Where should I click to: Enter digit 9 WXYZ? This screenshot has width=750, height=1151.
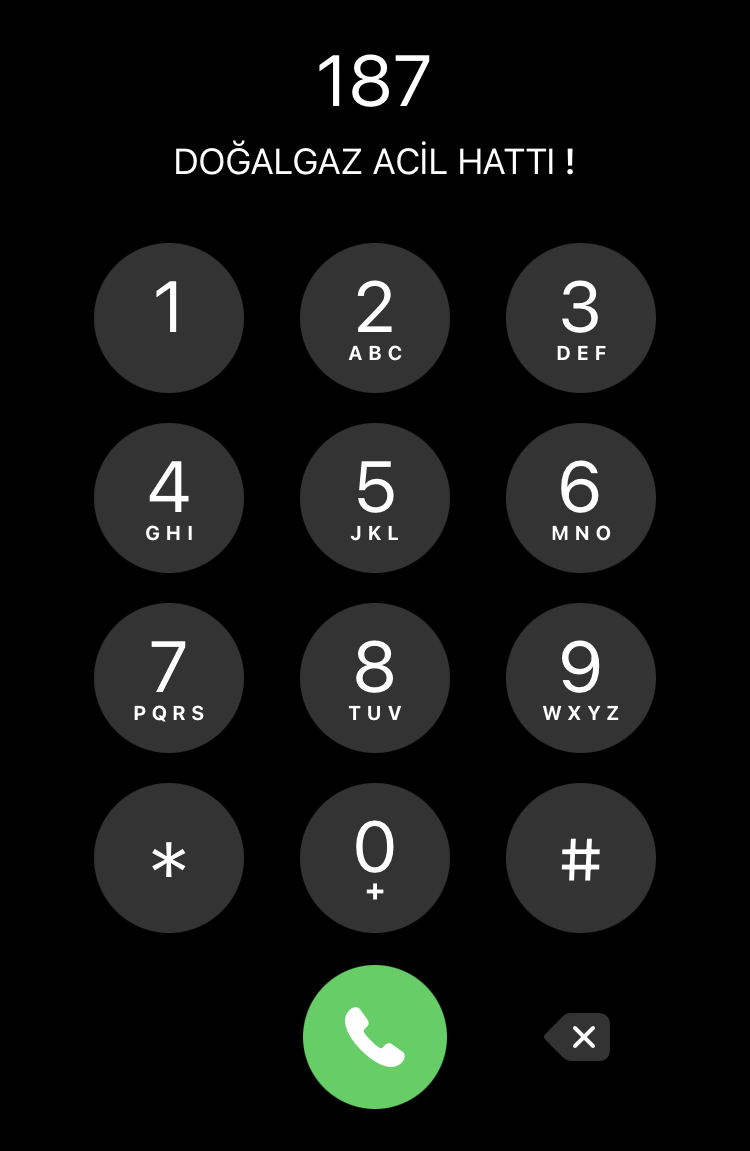pos(581,678)
